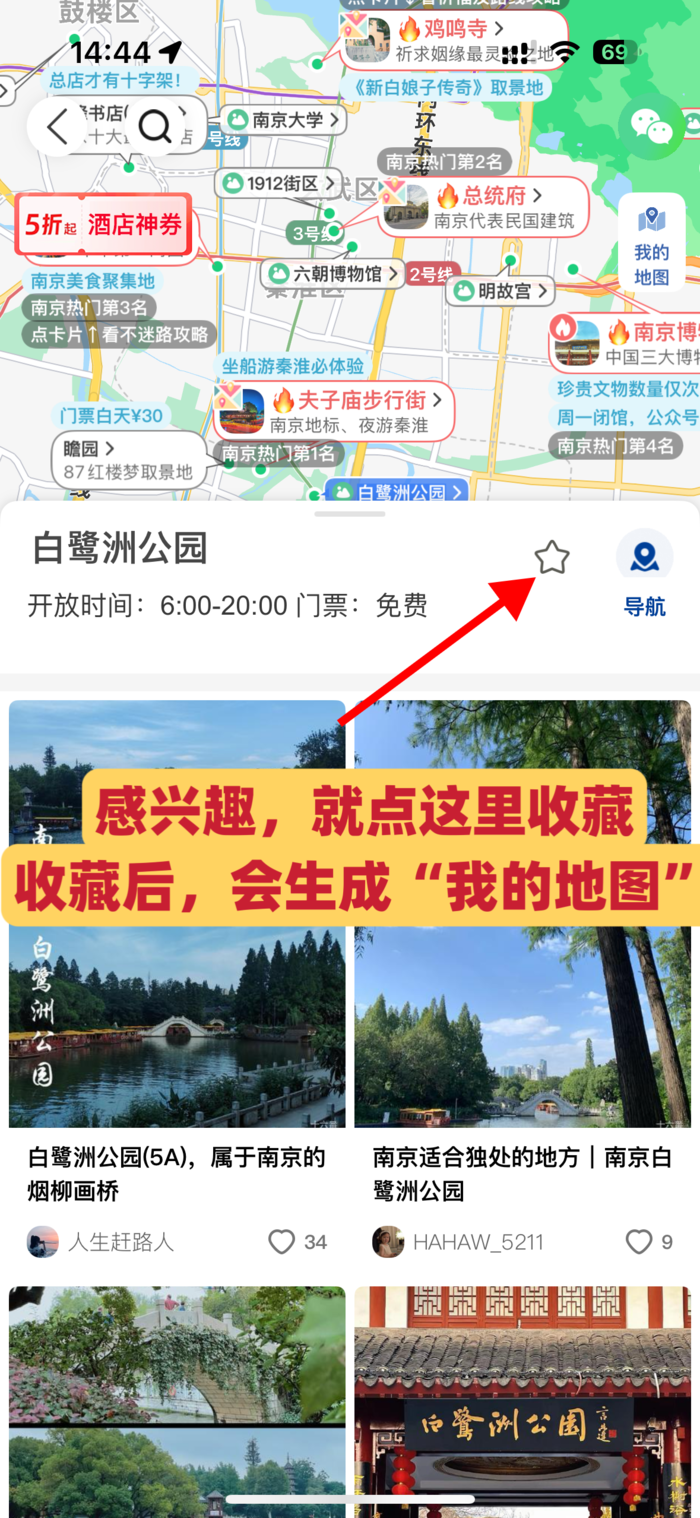
Task: Open the 夫子庙步行街 hot spot card
Action: [335, 411]
